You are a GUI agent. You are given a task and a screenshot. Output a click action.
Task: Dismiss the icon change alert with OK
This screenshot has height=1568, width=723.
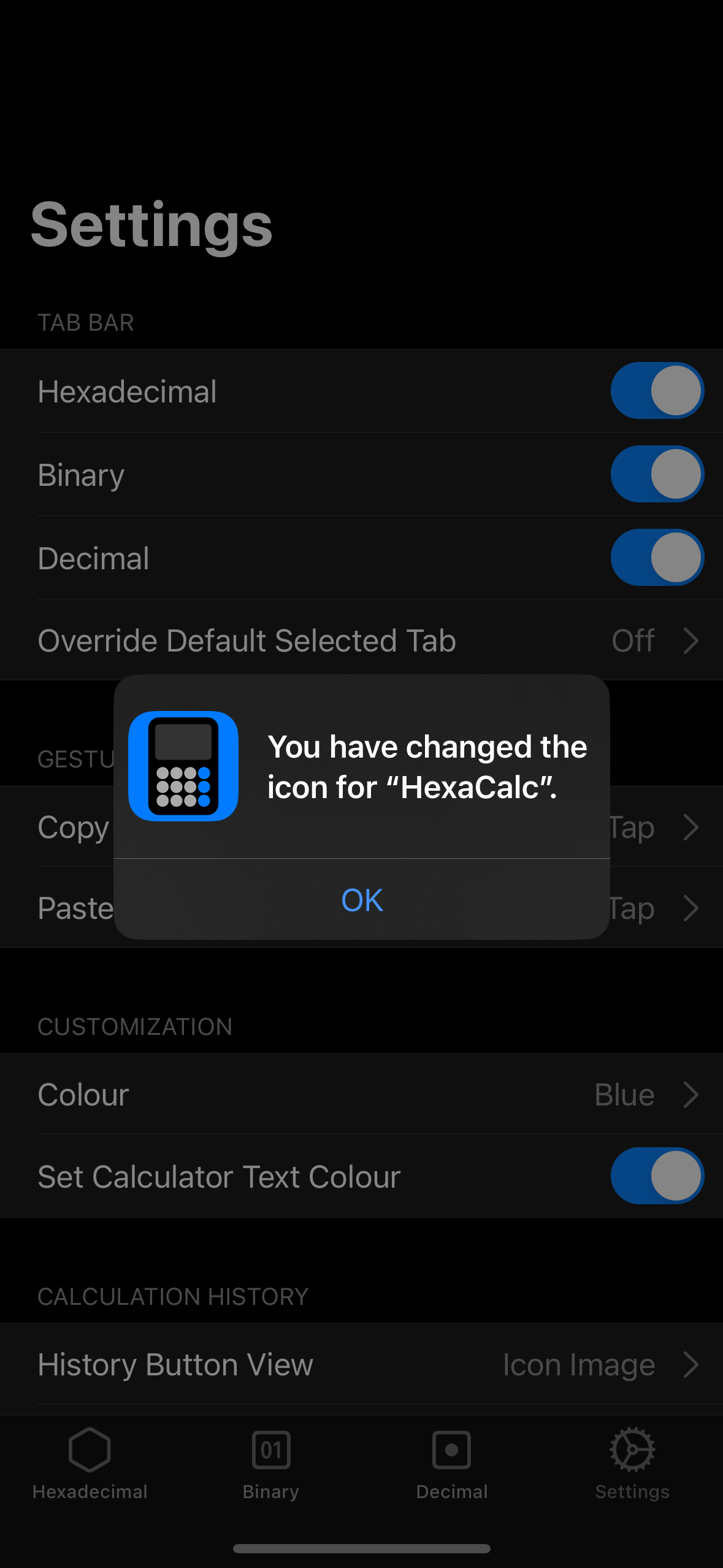tap(362, 900)
